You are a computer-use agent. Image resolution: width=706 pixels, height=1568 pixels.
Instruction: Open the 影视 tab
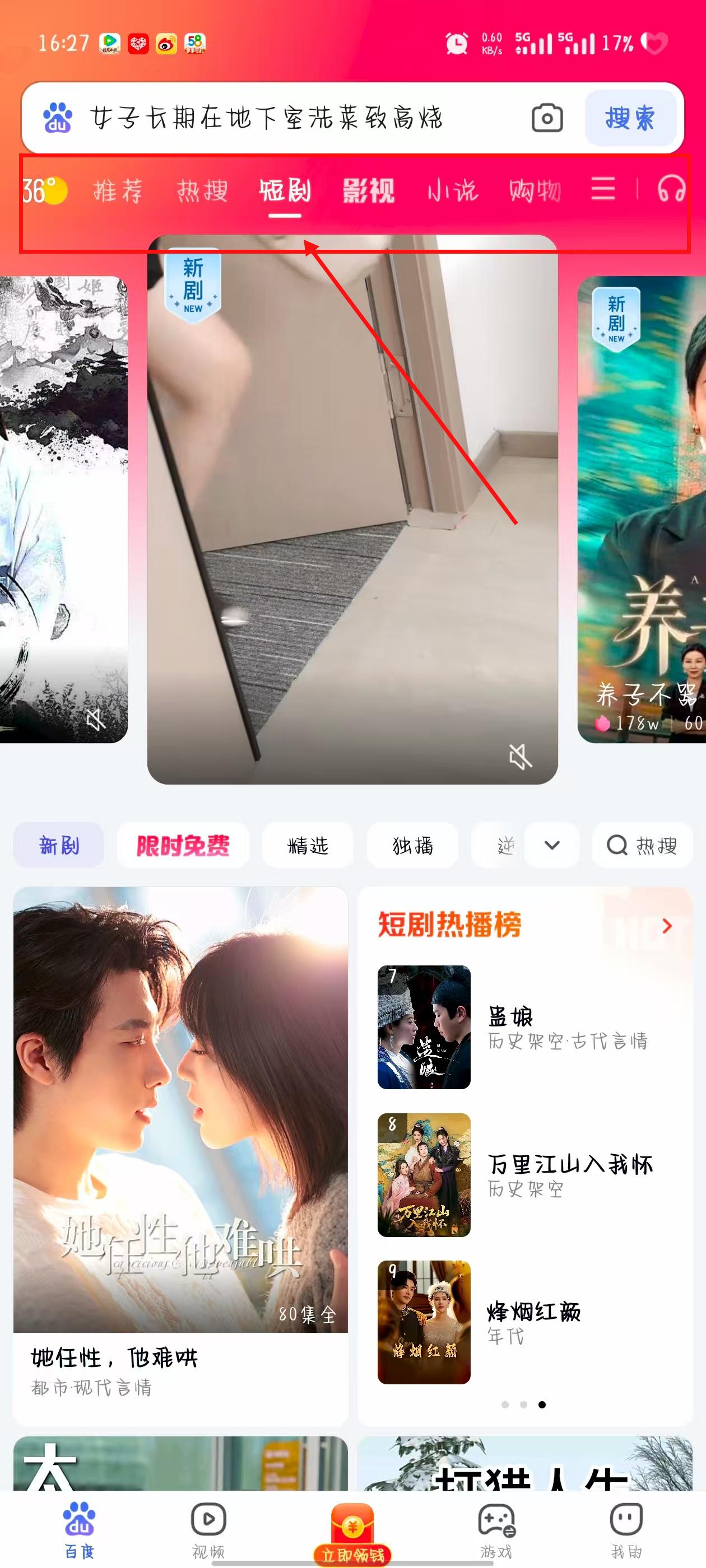click(369, 191)
